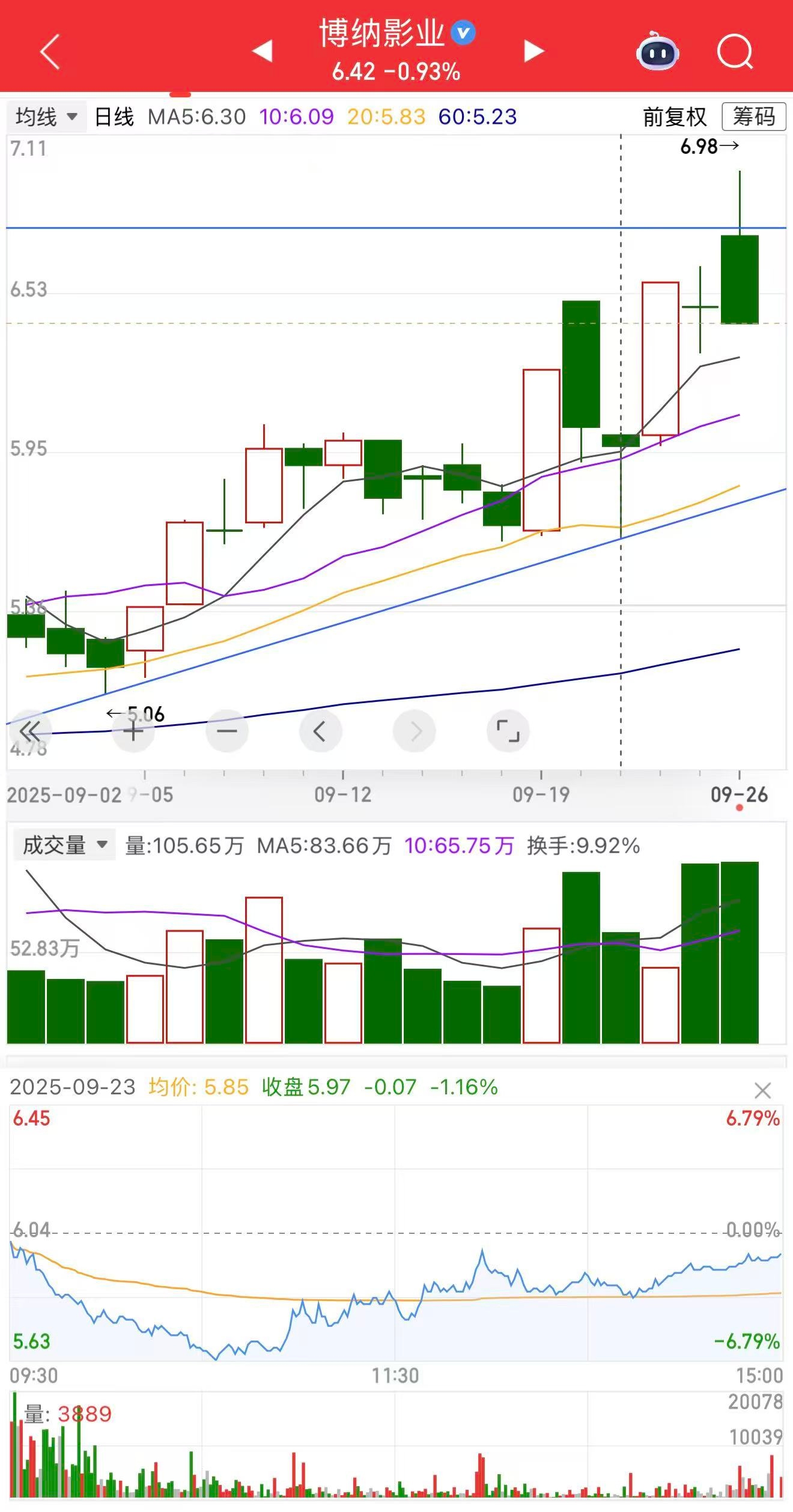This screenshot has height=1512, width=793.
Task: Move crosshair to the next day
Action: click(x=415, y=731)
